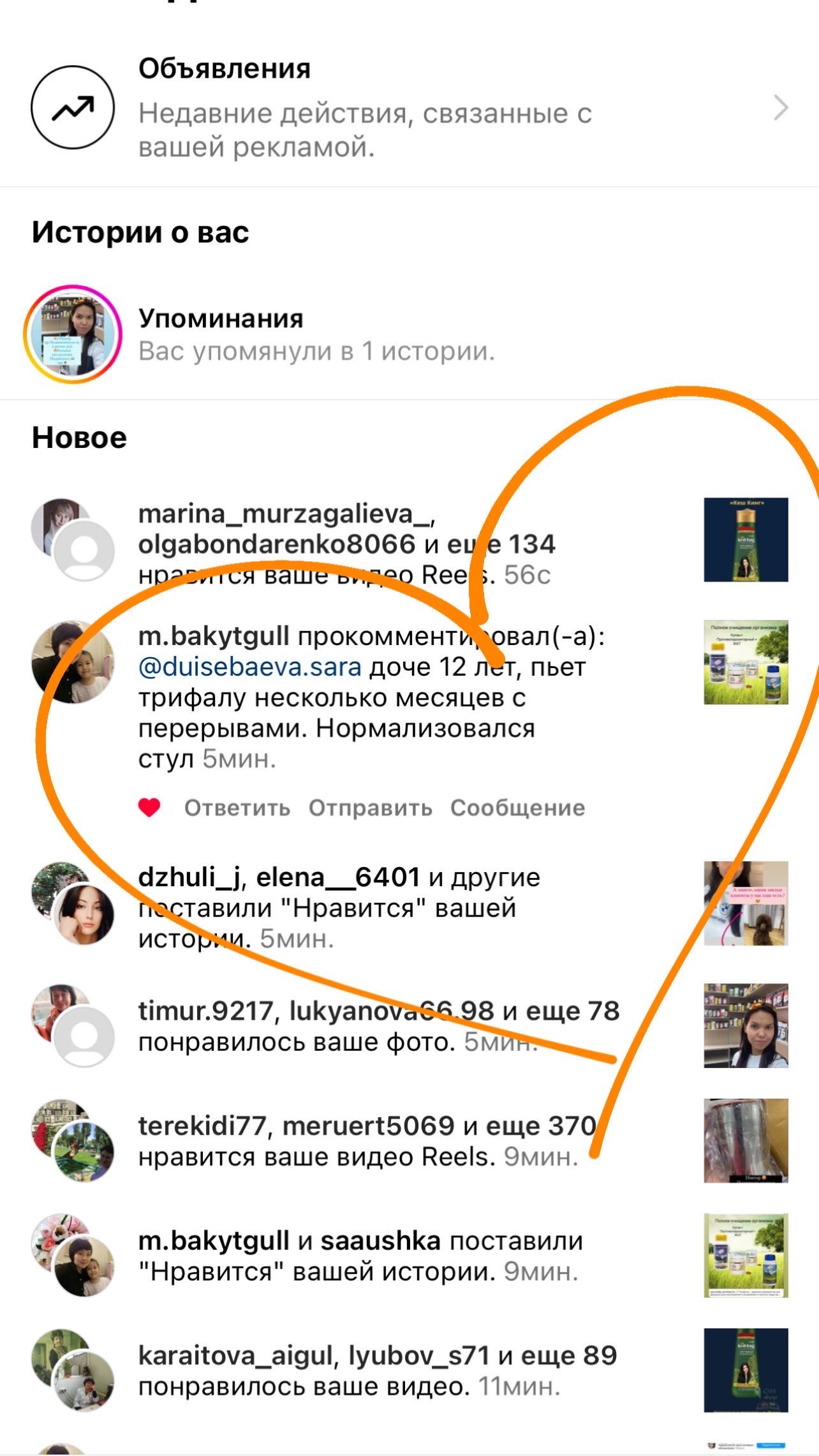819x1456 pixels.
Task: Open the Объявления ad activity row
Action: click(408, 107)
